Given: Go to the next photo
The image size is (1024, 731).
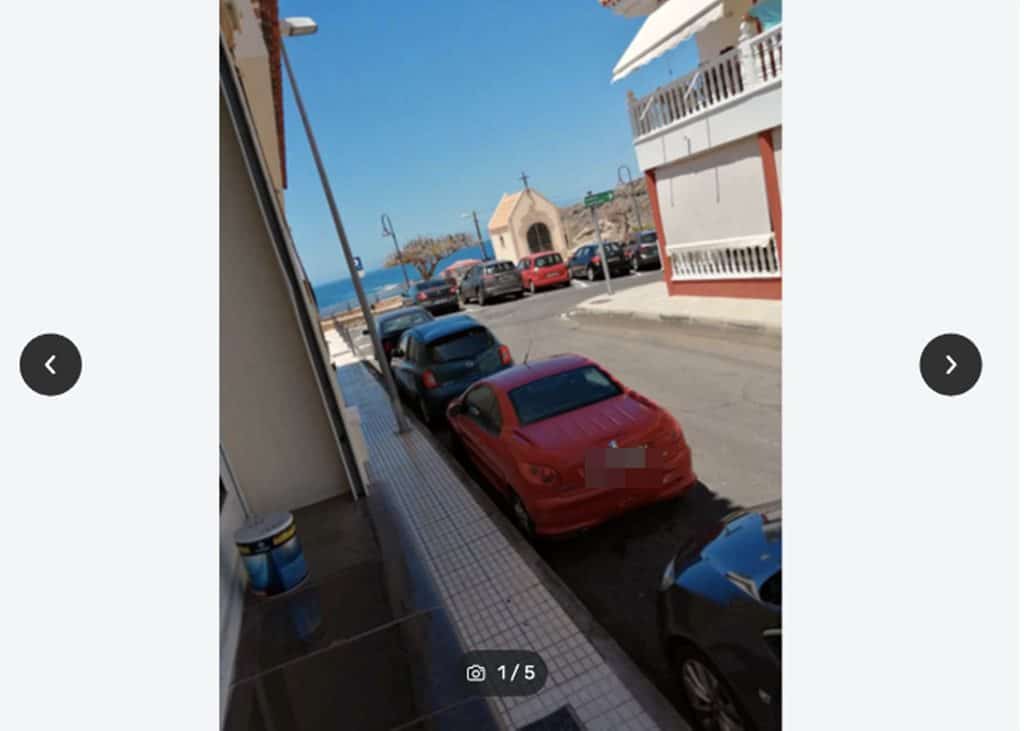Looking at the screenshot, I should [950, 365].
